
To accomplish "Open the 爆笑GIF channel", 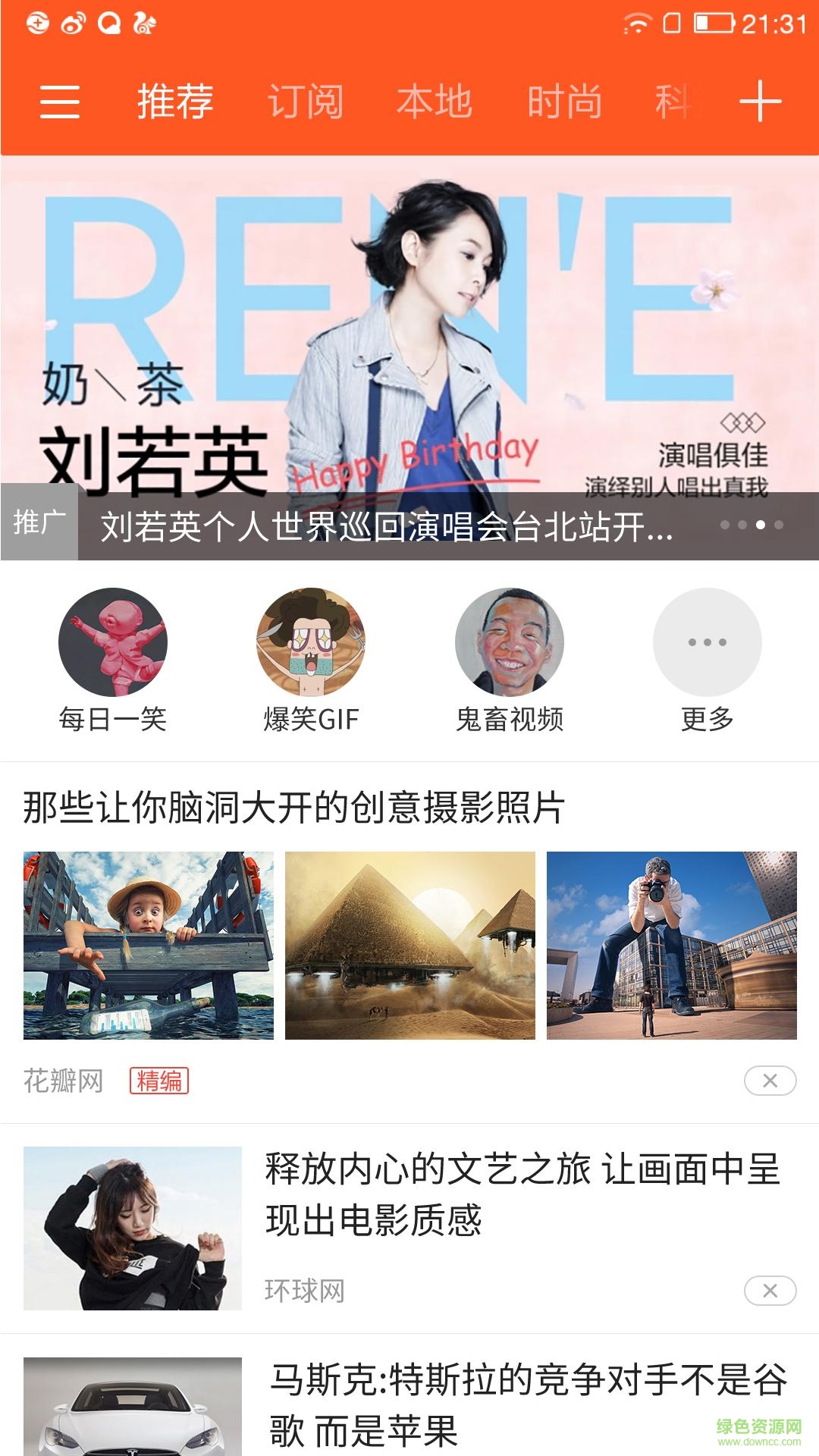I will click(311, 660).
